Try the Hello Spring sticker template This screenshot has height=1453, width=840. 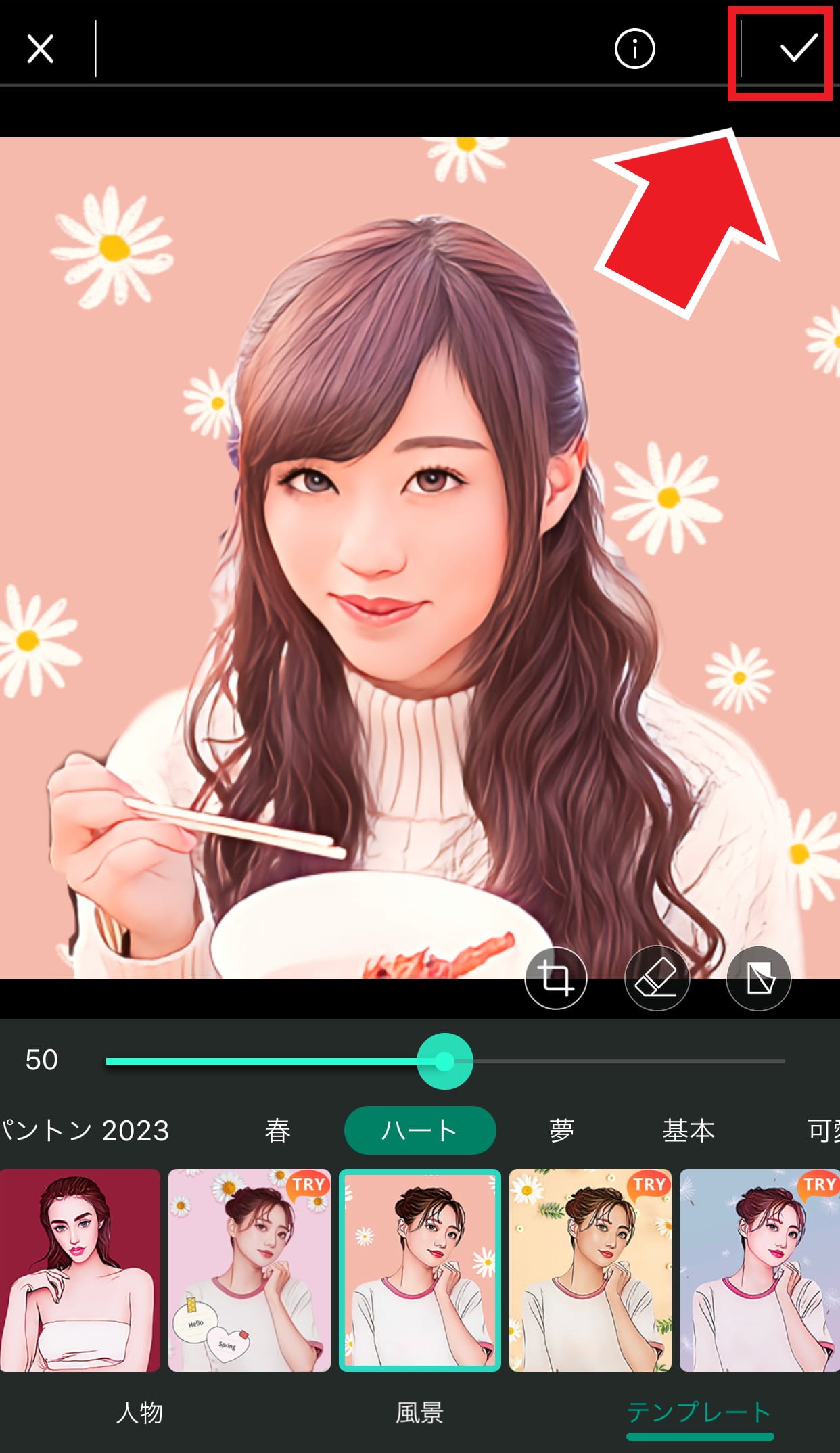click(250, 1270)
